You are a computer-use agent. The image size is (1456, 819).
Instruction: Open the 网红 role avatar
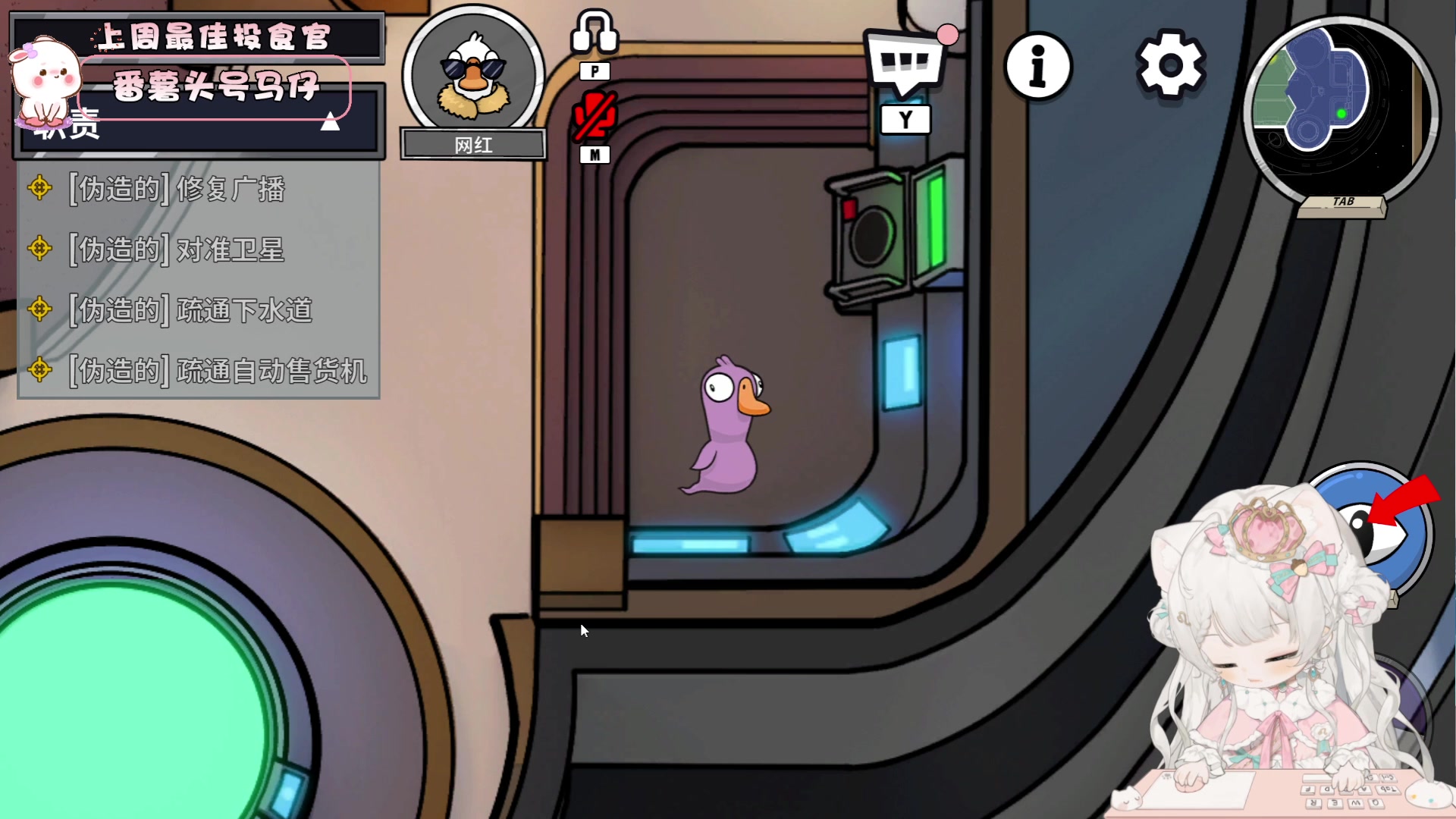(x=473, y=74)
